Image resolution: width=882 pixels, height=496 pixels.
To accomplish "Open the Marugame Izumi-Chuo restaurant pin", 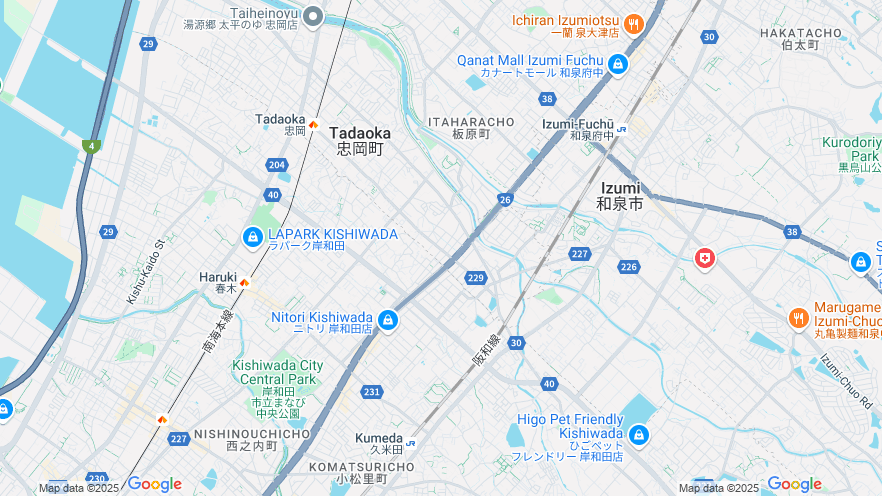I will pos(797,319).
